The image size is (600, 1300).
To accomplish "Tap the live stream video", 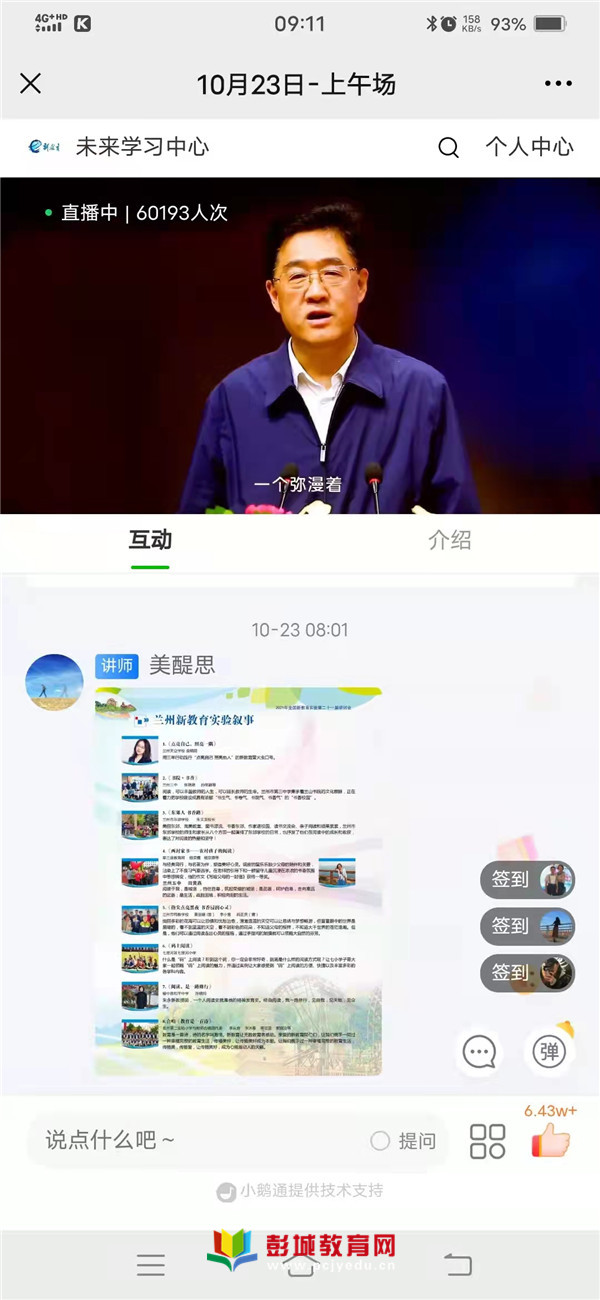I will click(300, 345).
